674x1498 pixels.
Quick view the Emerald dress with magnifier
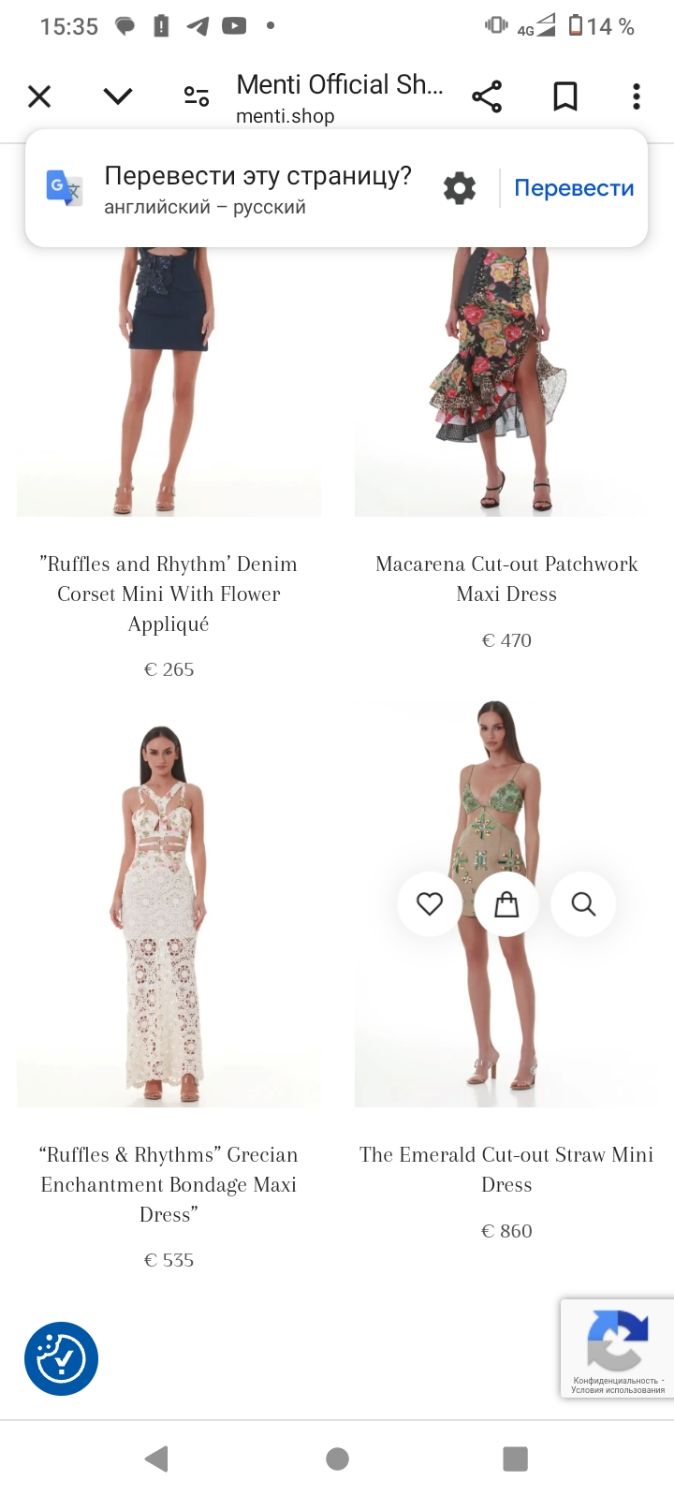(x=583, y=904)
